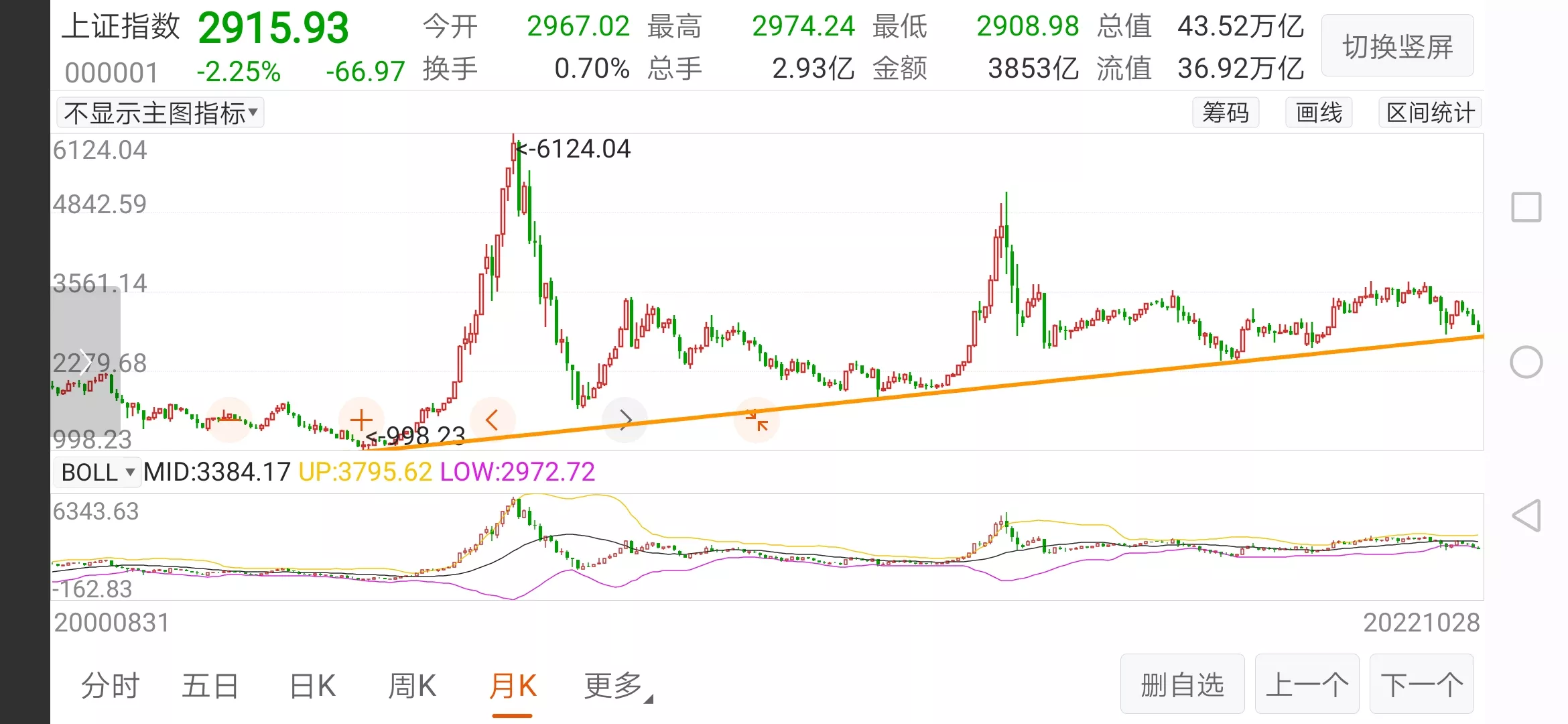
Task: Activate the 画线 drawing tool
Action: [x=1318, y=113]
